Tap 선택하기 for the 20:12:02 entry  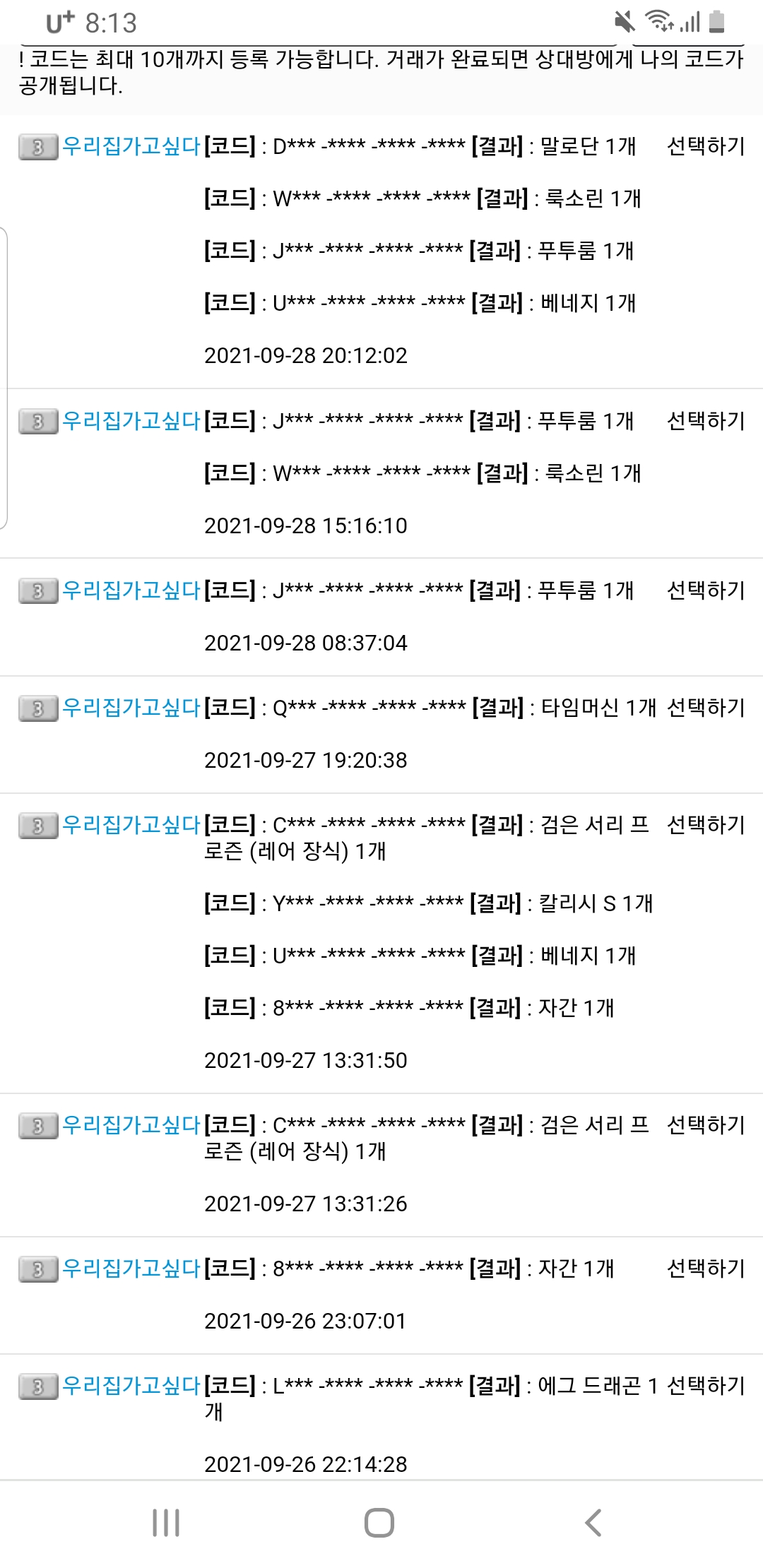click(706, 146)
